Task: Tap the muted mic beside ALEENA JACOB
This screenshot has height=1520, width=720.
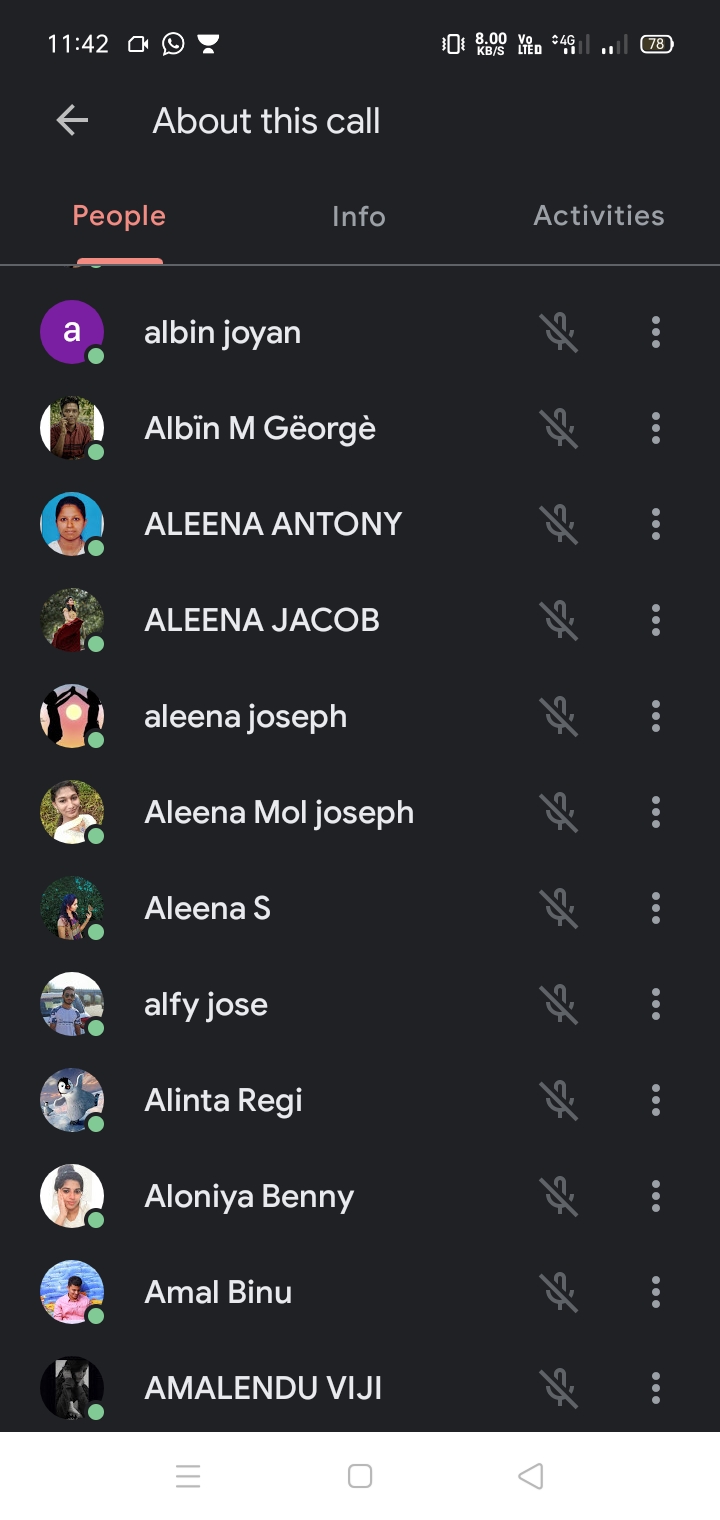Action: pyautogui.click(x=561, y=620)
